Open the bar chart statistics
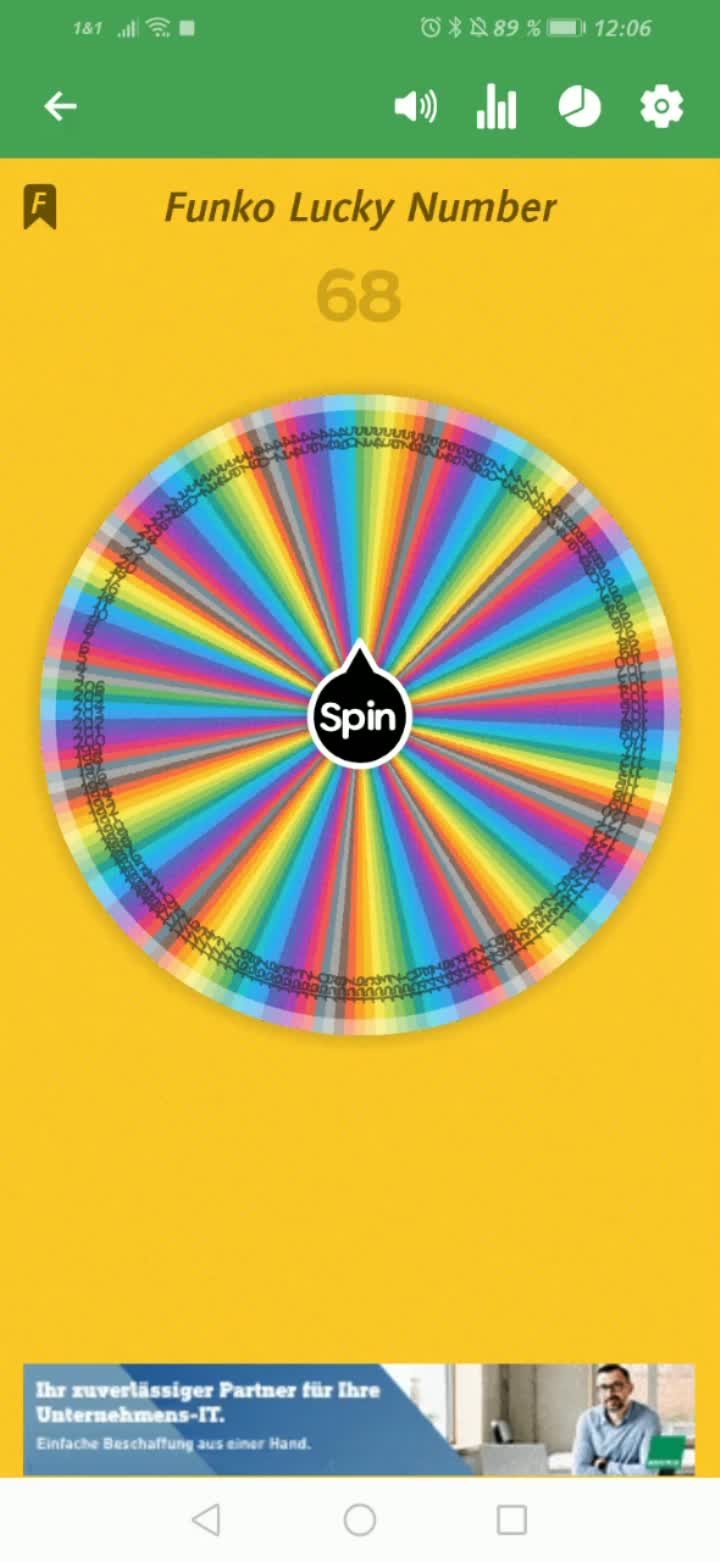Viewport: 720px width, 1562px height. click(496, 106)
